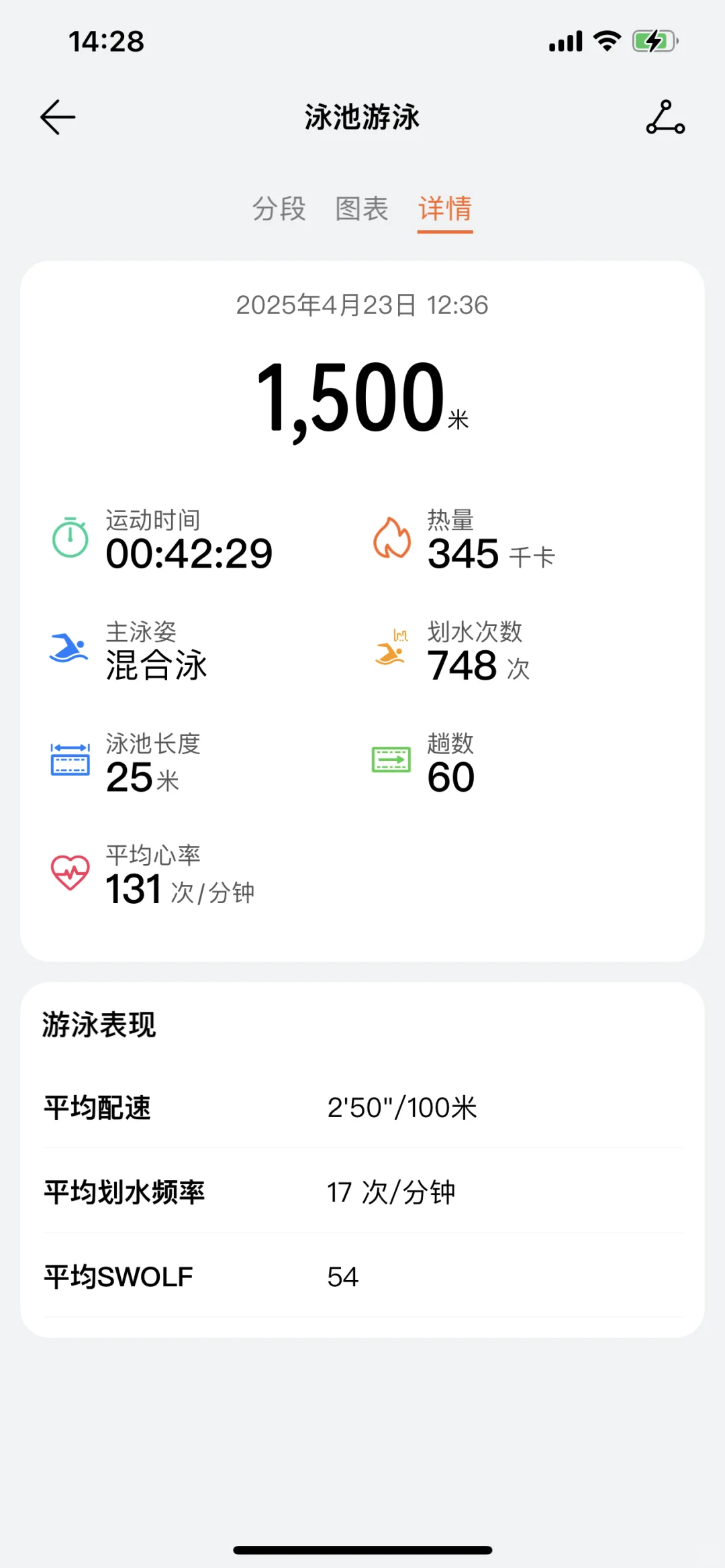Screen dimensions: 725x1568
Task: Switch to the 图表 tab
Action: (x=362, y=209)
